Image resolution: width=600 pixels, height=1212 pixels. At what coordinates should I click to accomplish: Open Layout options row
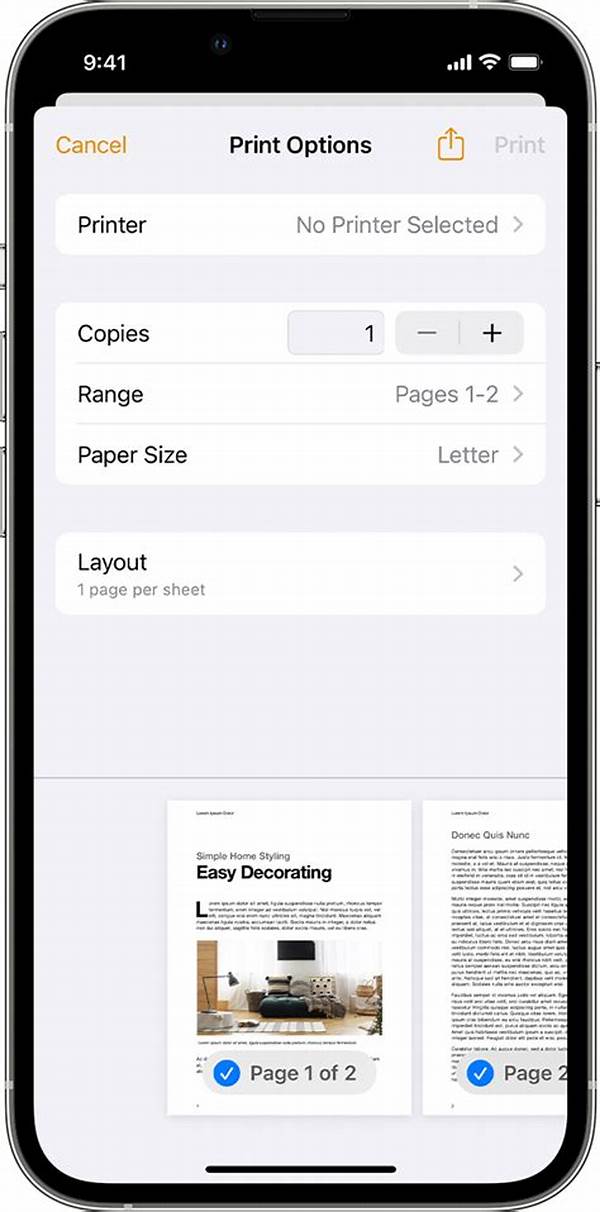pos(300,573)
